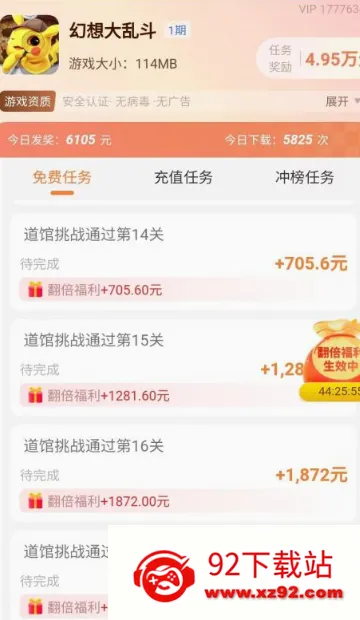Tap the 翻倍福利生效中 lucky bag
The width and height of the screenshot is (360, 620).
(x=331, y=361)
